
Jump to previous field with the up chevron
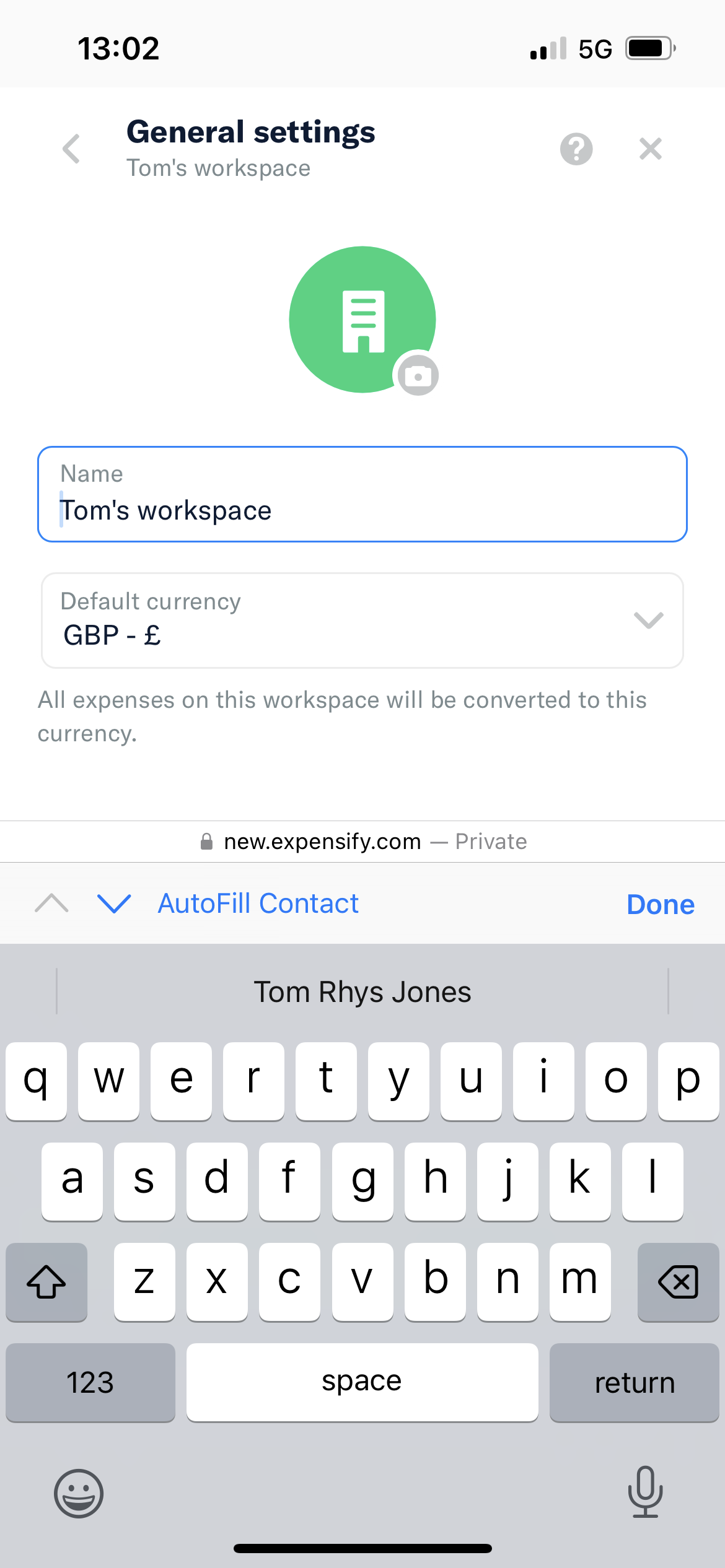pyautogui.click(x=51, y=904)
